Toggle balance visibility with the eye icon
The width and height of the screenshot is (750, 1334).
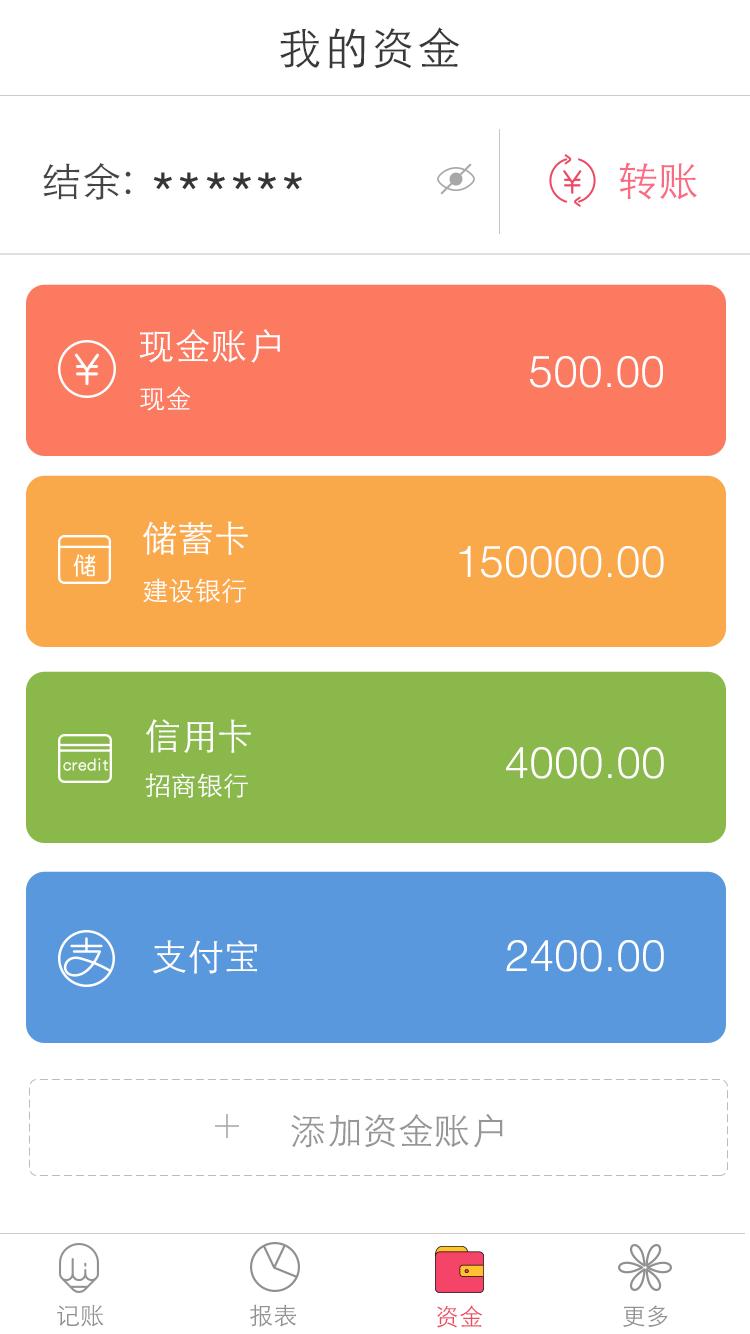click(x=454, y=178)
